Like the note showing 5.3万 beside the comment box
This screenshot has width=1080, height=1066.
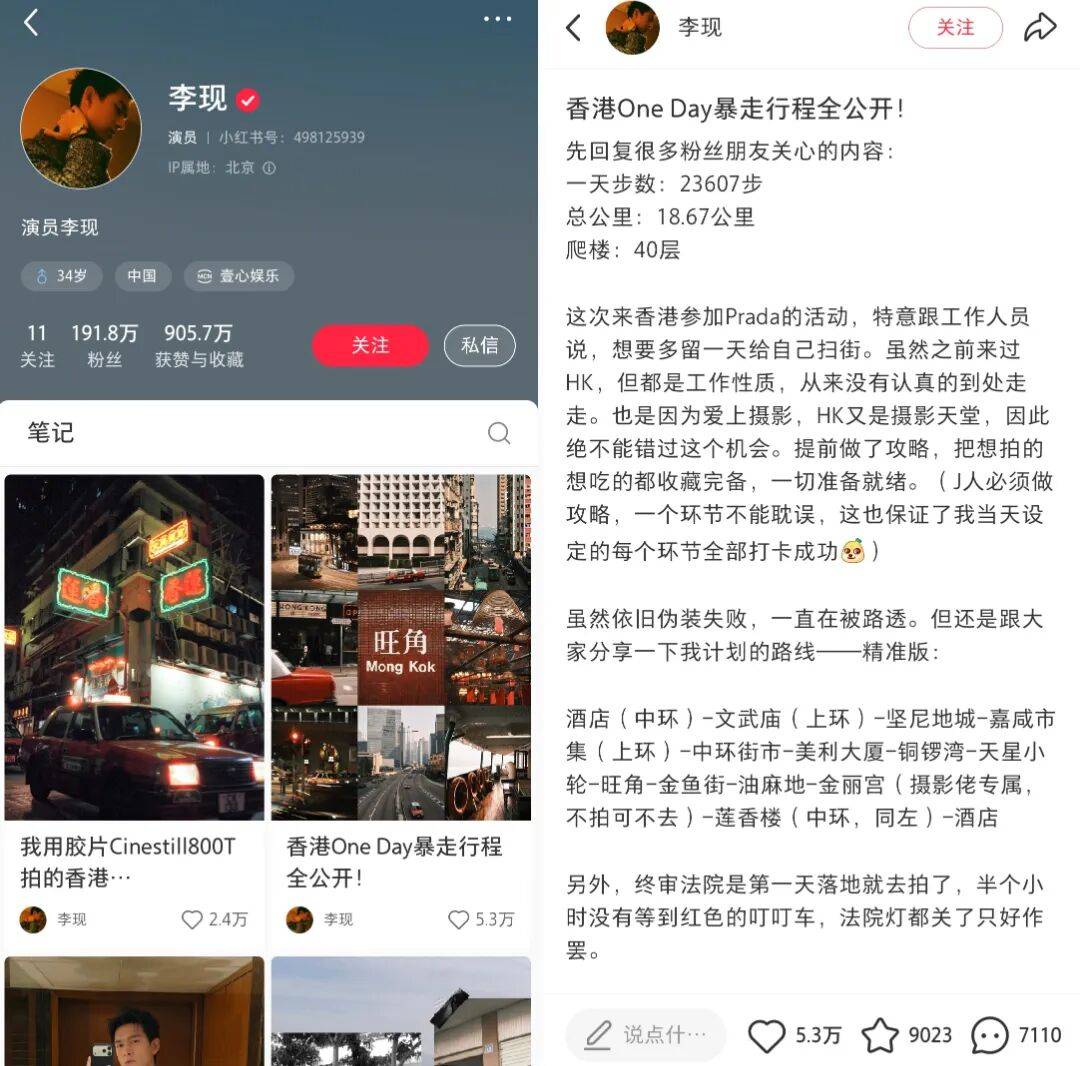pos(767,1035)
